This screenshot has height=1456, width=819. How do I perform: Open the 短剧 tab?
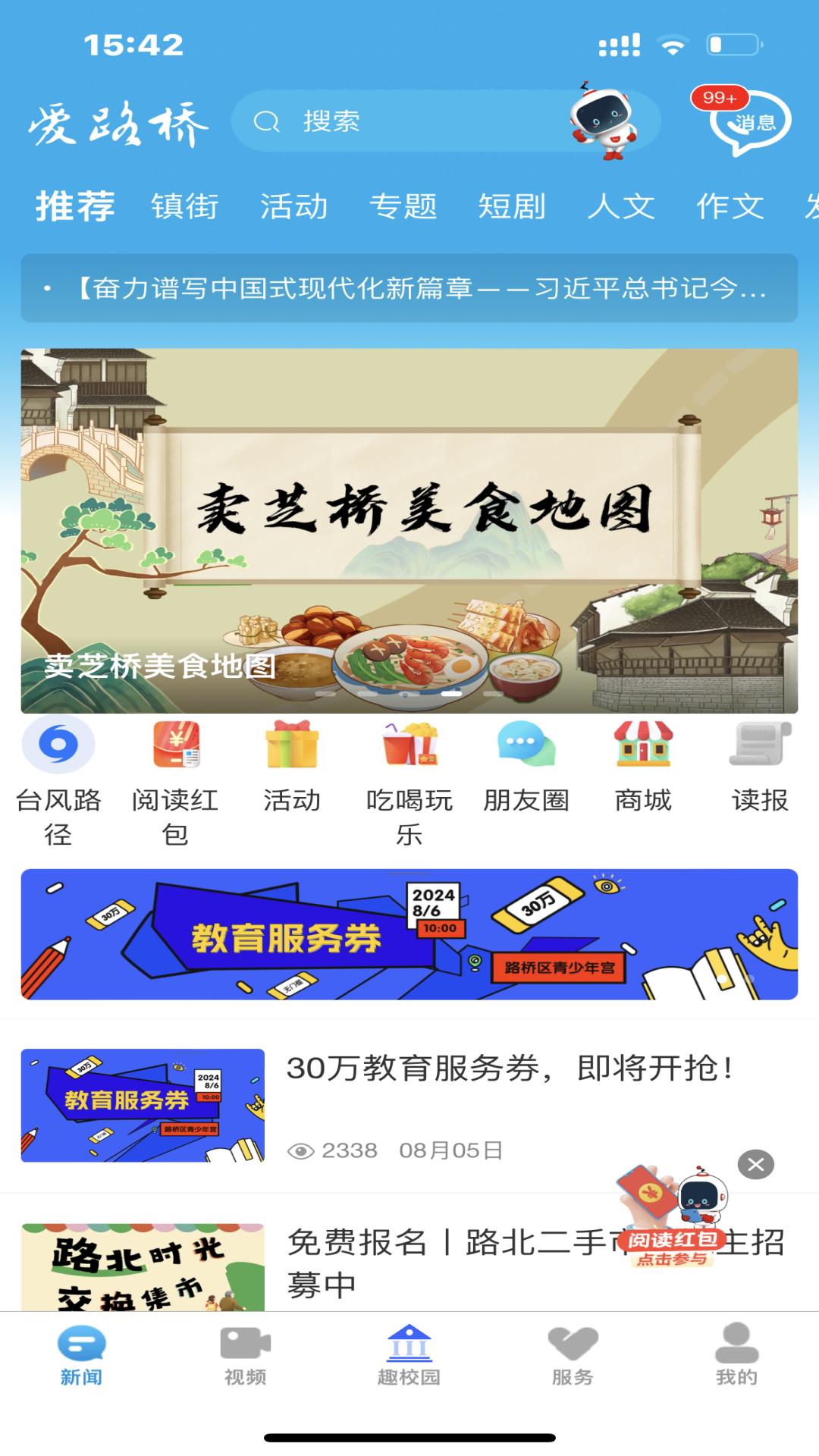510,206
